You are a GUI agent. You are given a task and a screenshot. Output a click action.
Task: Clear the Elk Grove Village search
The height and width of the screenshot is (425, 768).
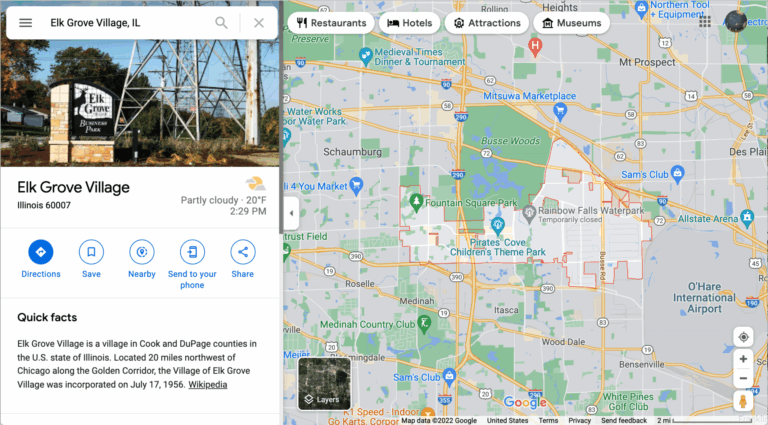[x=259, y=22]
